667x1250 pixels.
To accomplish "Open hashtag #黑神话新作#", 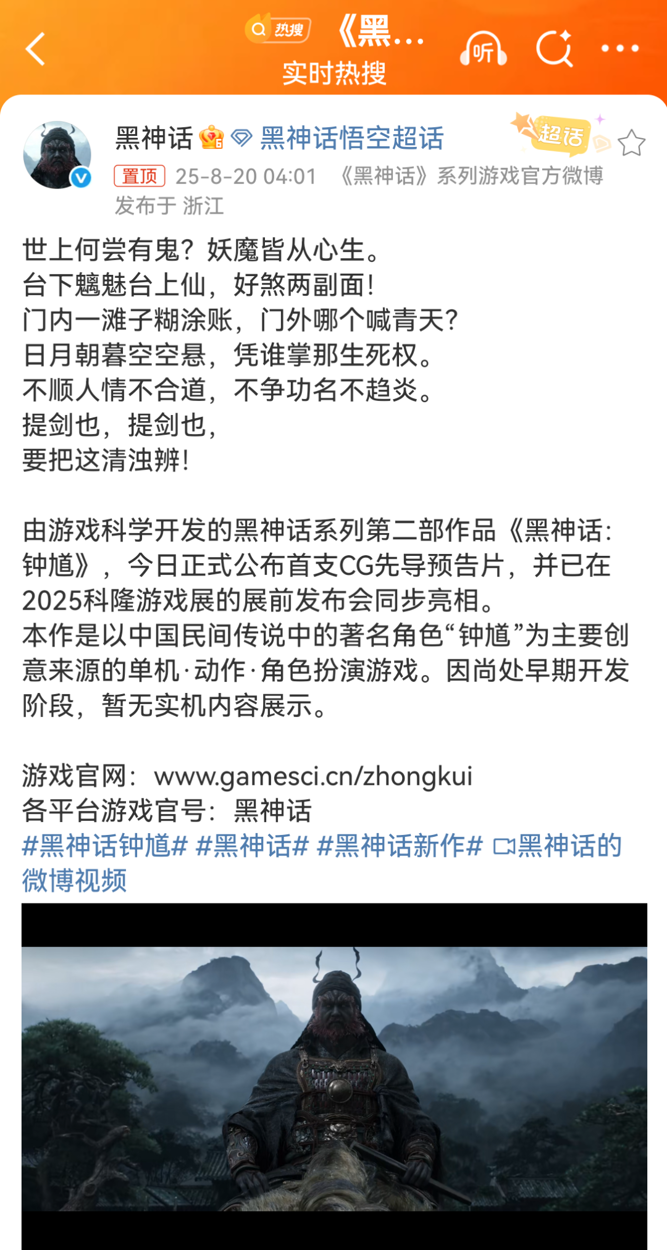I will [x=400, y=846].
